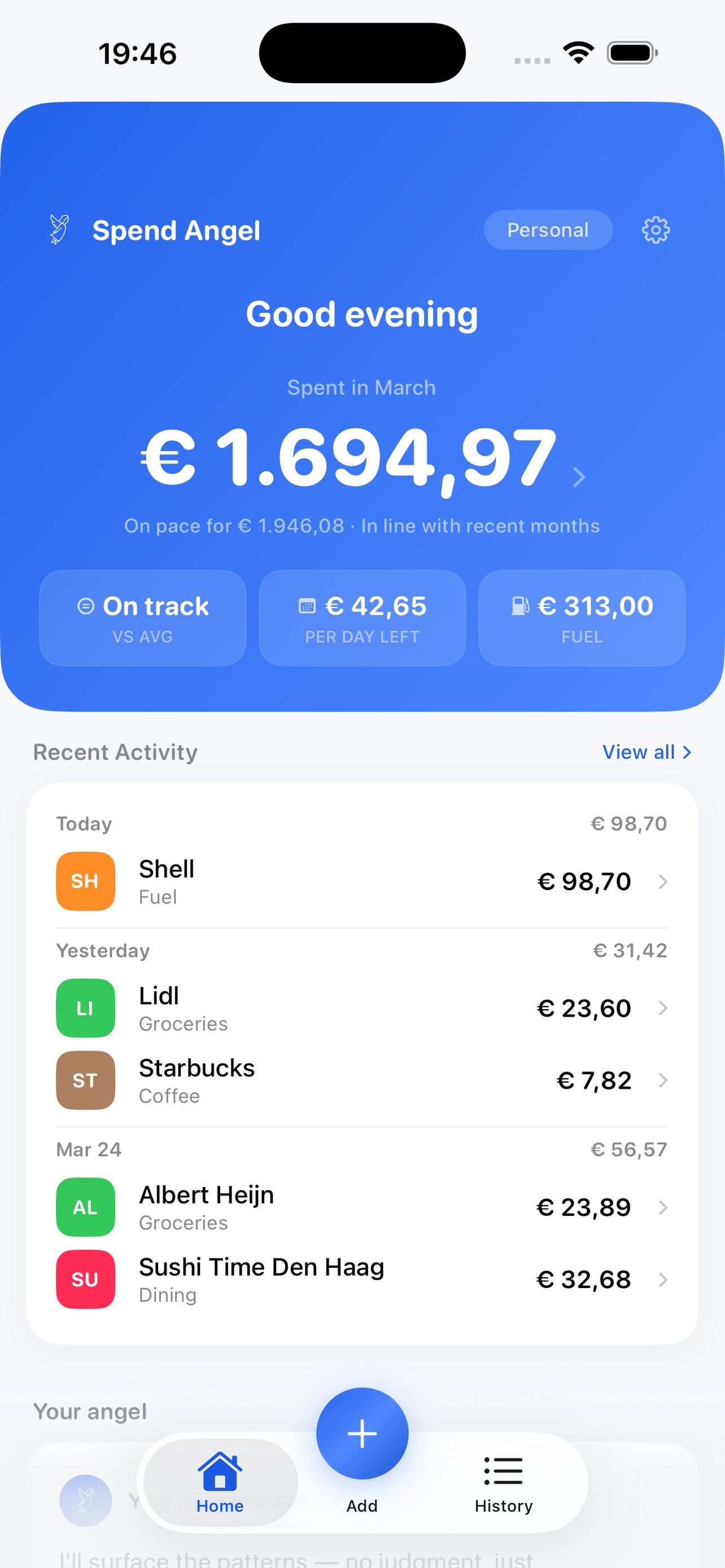Open the Sushi Time Den Haag transaction row

362,1280
